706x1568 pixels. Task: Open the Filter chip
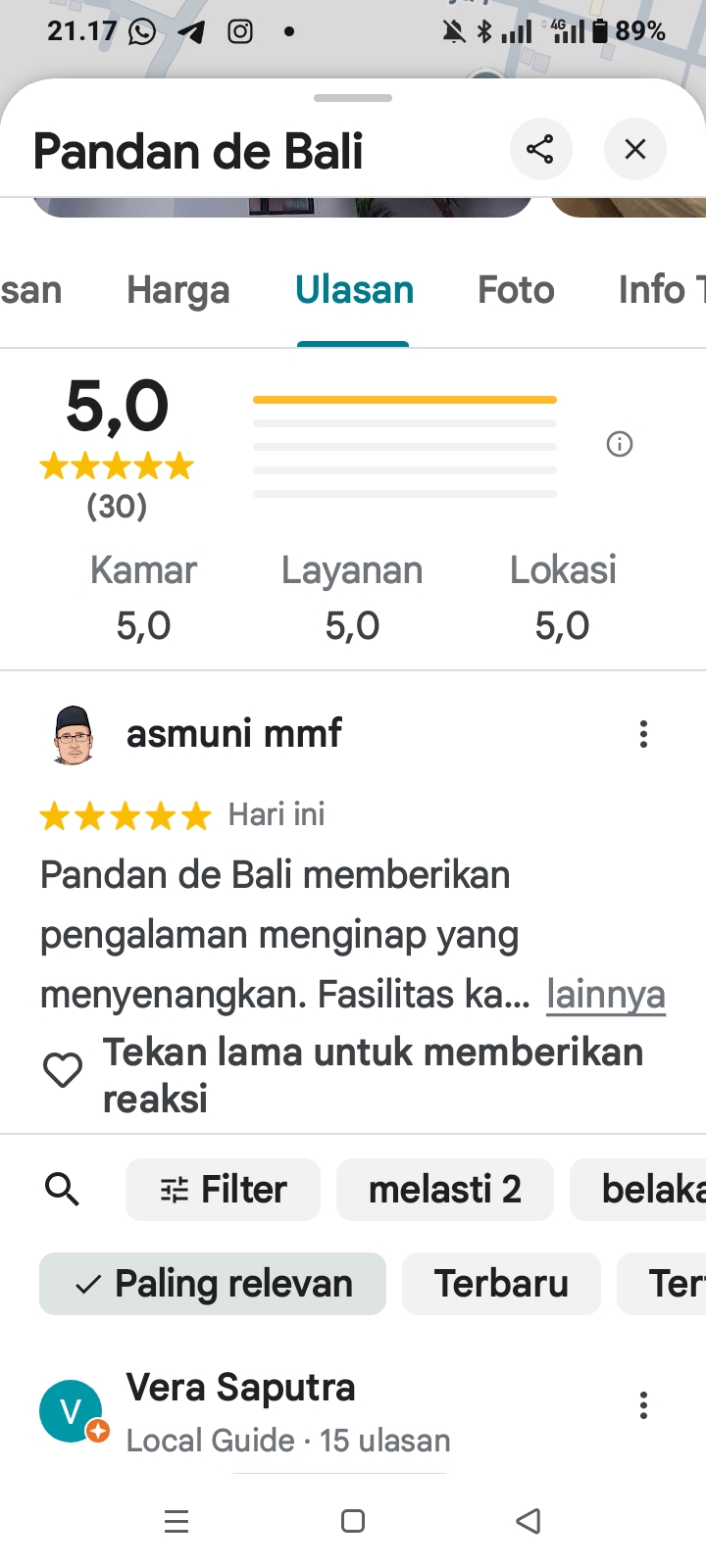pyautogui.click(x=224, y=1190)
